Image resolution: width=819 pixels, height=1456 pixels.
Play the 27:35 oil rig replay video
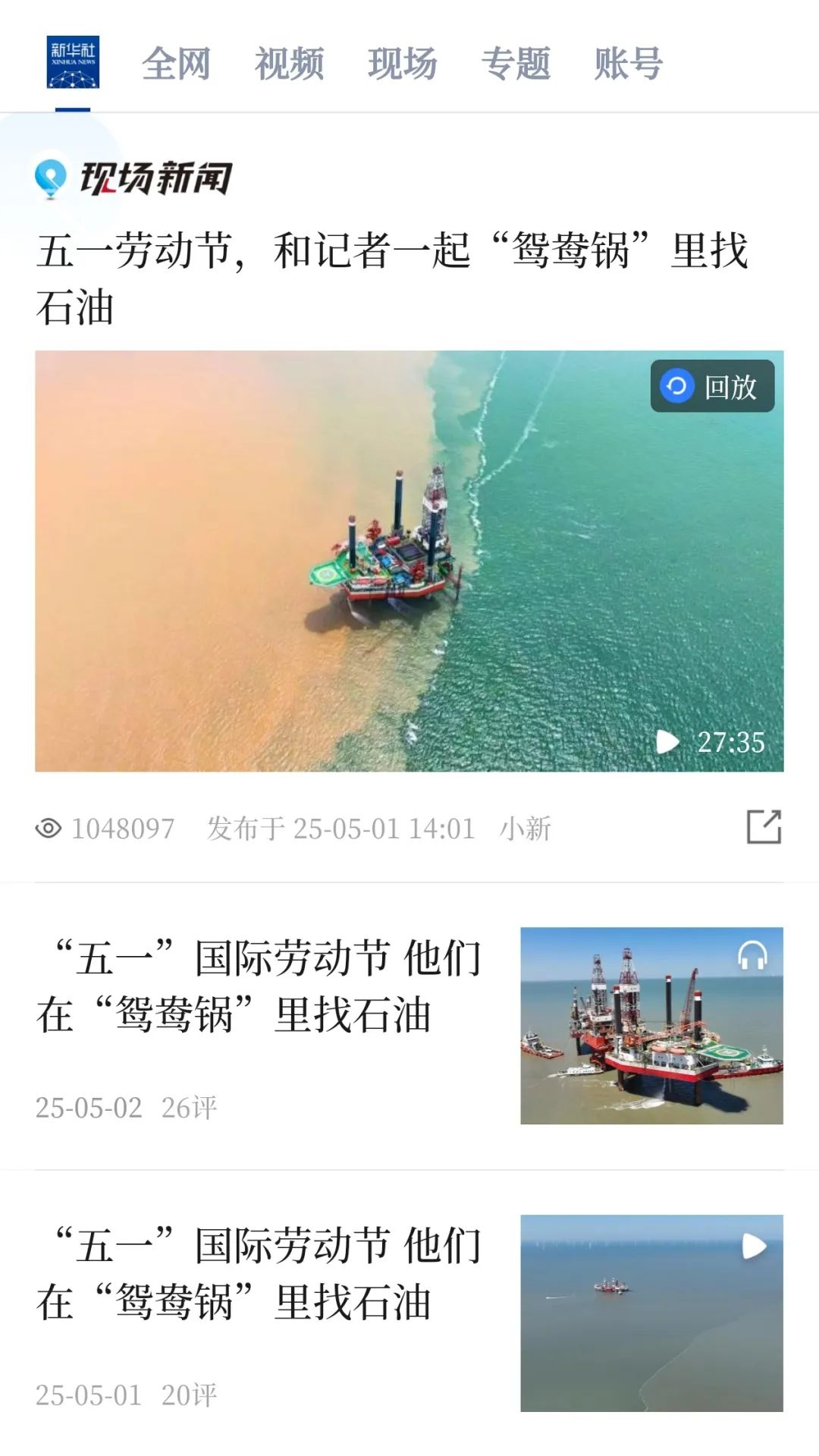tap(409, 561)
